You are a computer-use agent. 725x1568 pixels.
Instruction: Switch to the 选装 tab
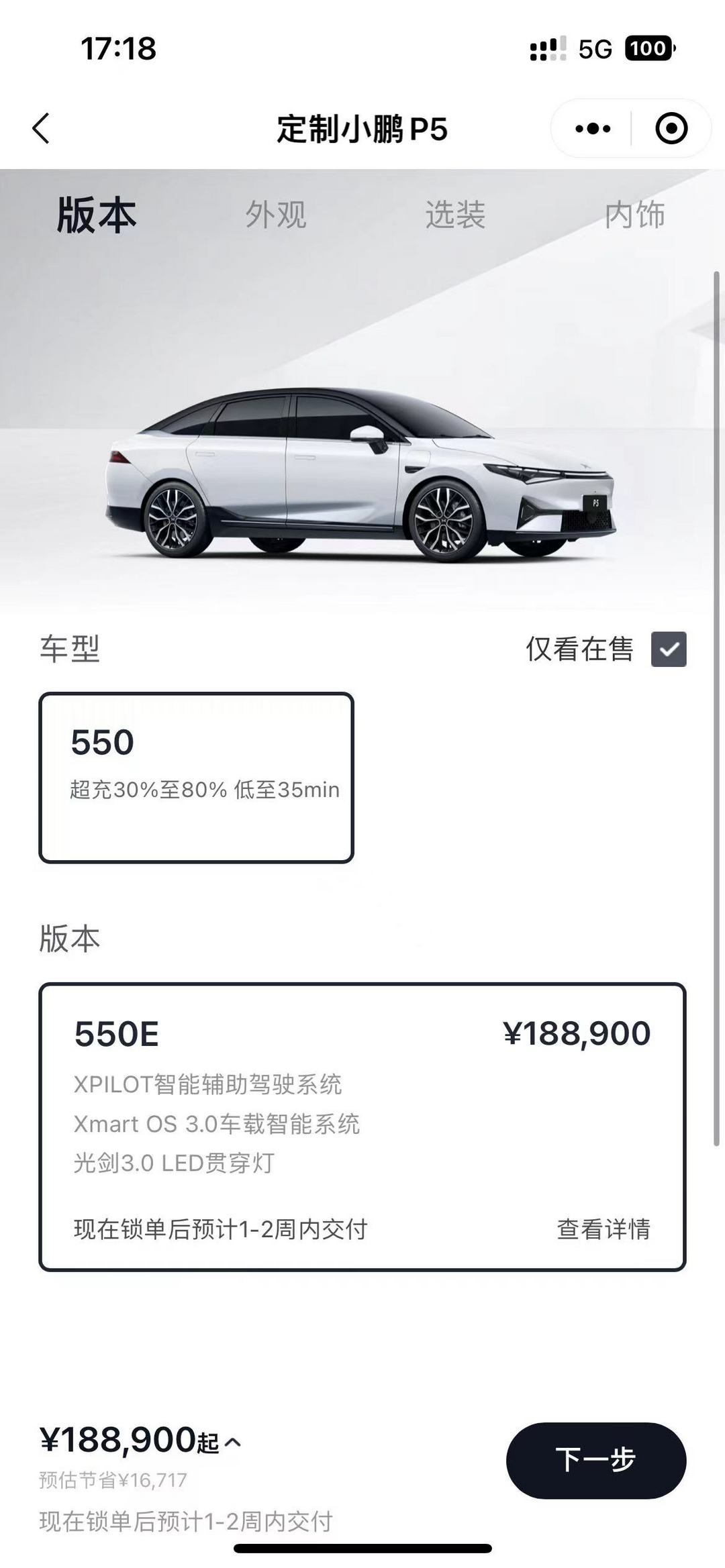454,215
